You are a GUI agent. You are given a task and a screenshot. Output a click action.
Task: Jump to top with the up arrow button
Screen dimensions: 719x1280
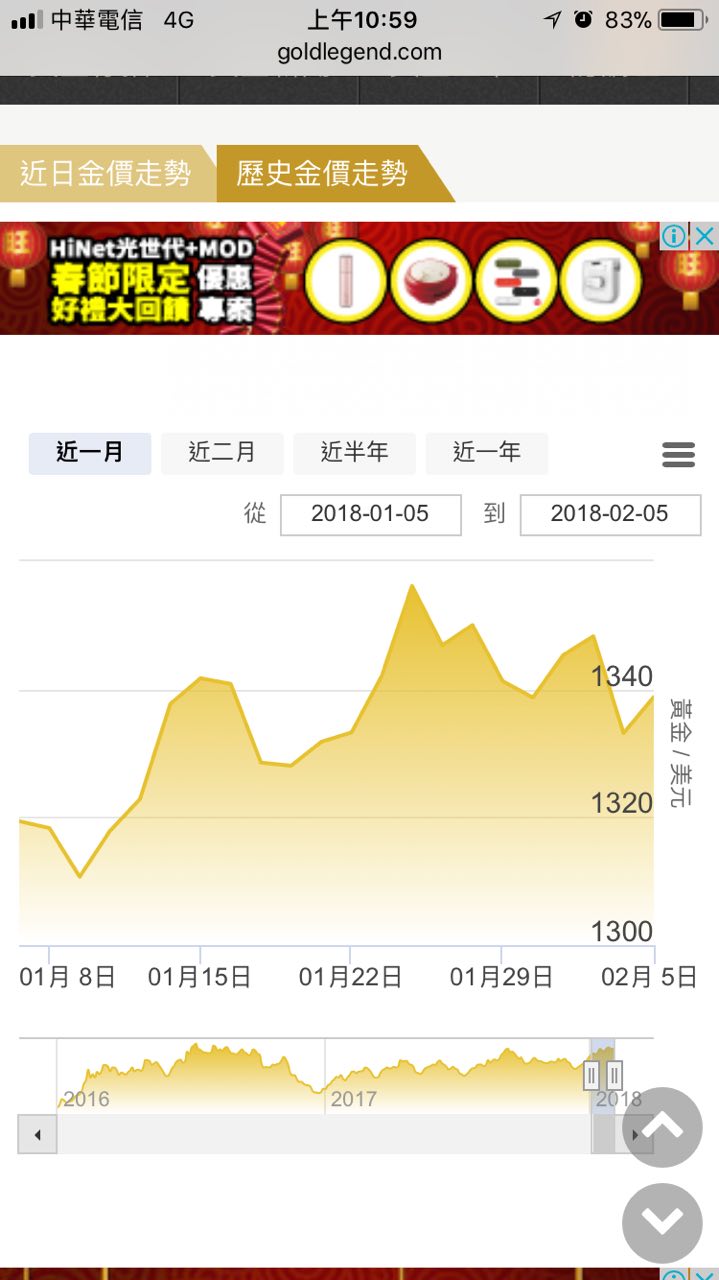662,1127
